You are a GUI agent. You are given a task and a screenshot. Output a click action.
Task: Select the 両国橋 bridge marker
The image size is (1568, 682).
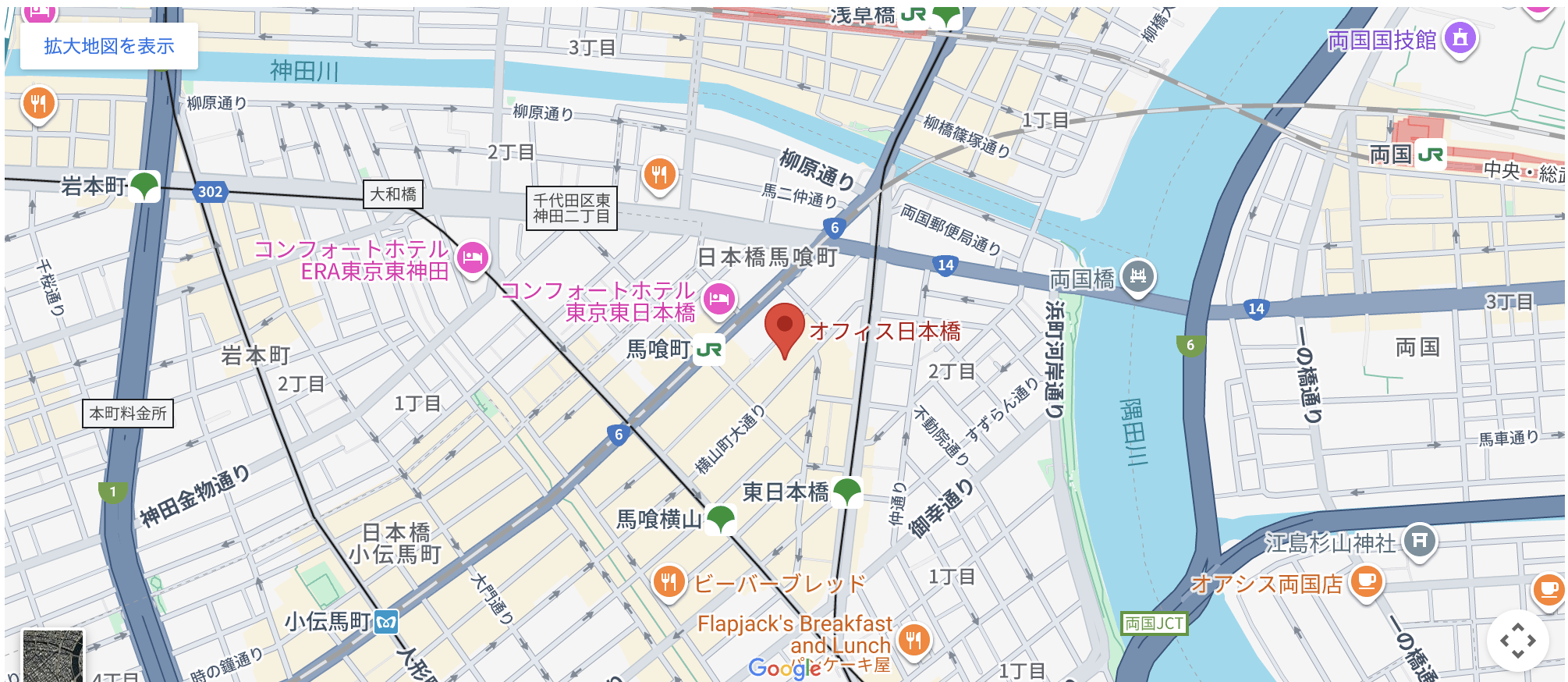coord(1137,275)
